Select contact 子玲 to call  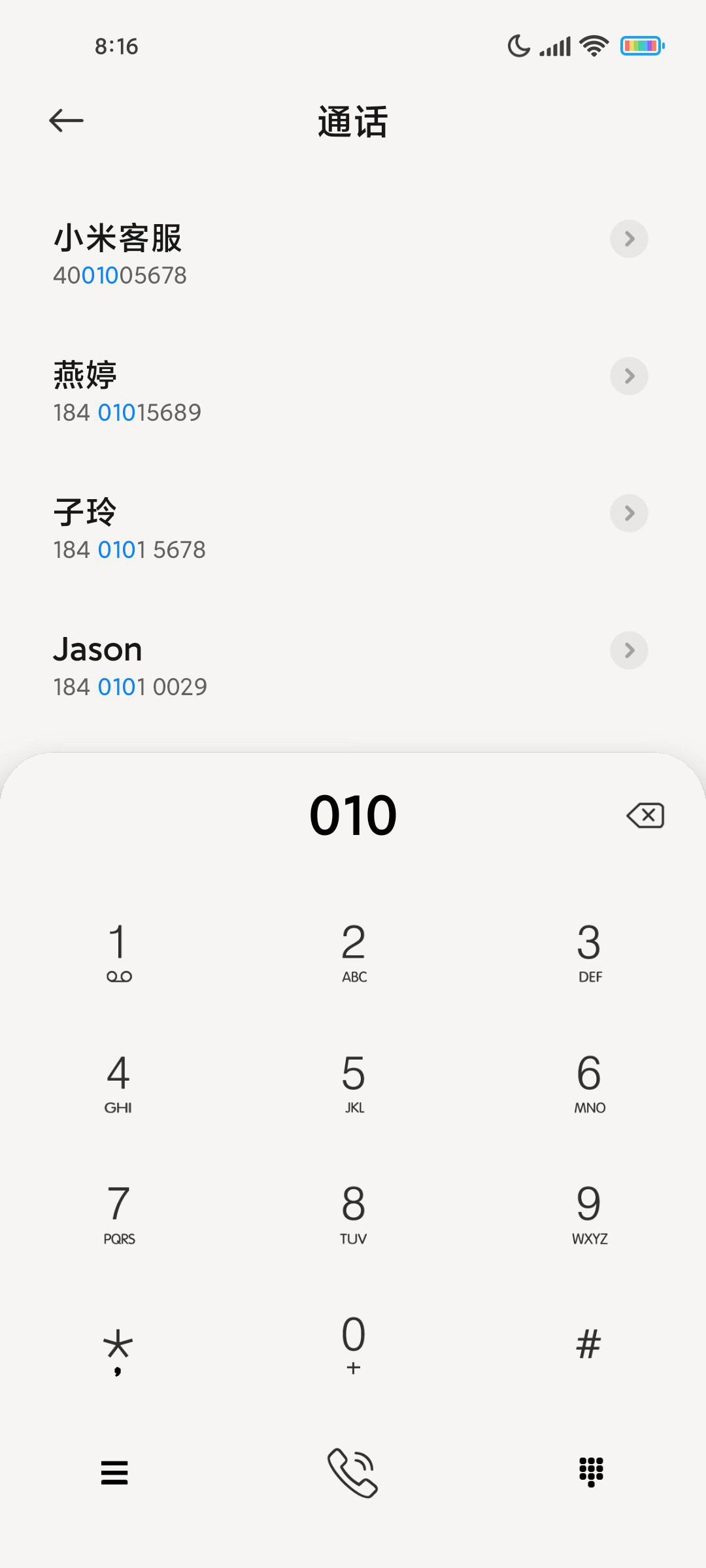coord(327,529)
